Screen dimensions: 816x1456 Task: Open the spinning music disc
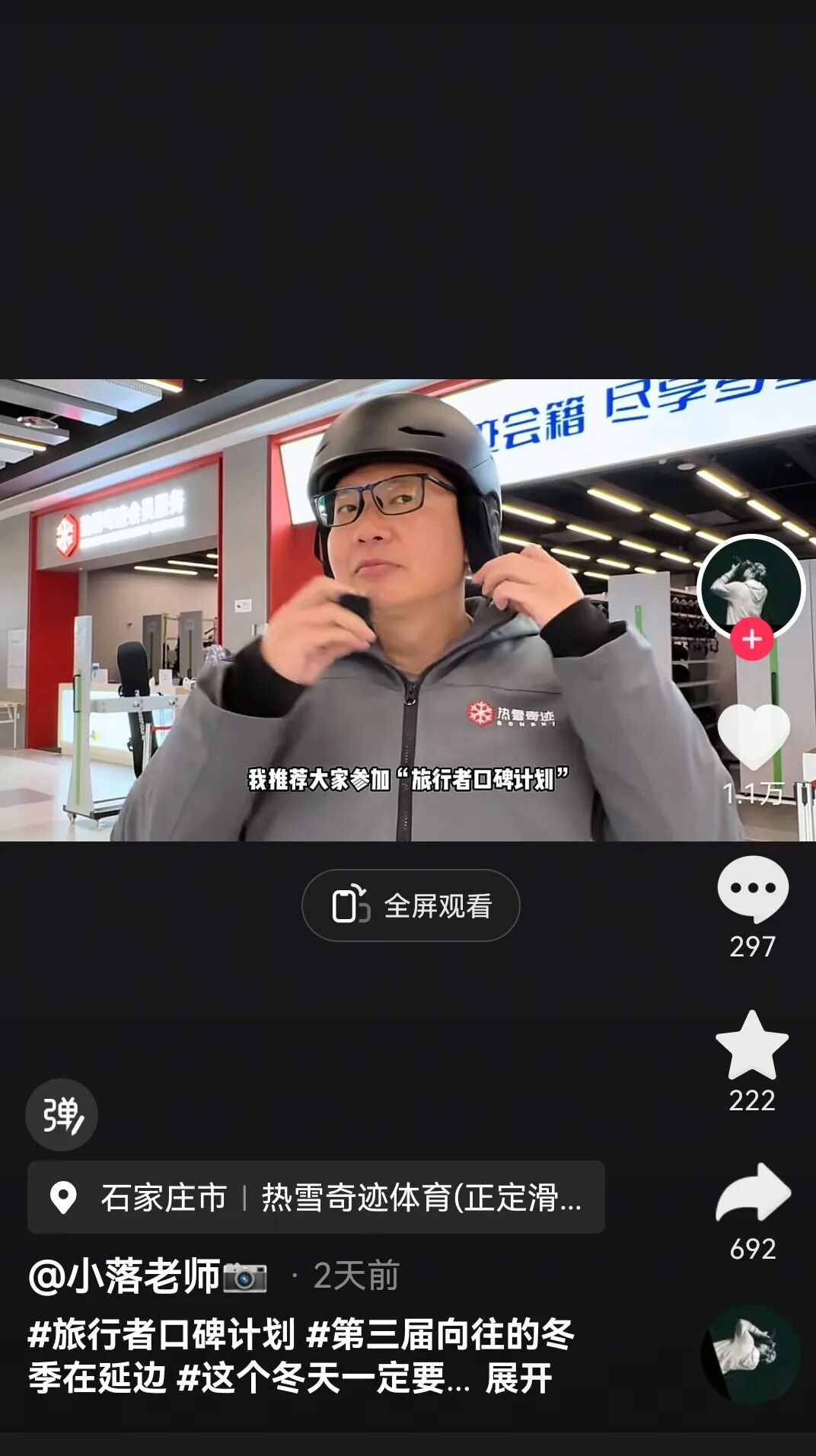click(751, 1354)
